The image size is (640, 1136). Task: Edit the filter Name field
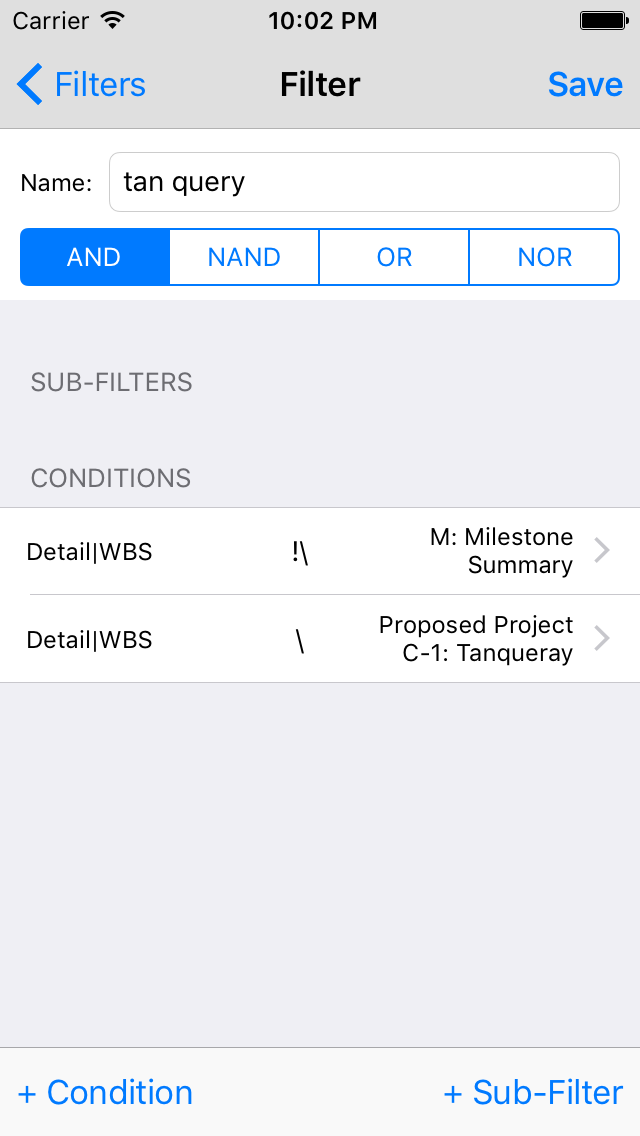364,182
